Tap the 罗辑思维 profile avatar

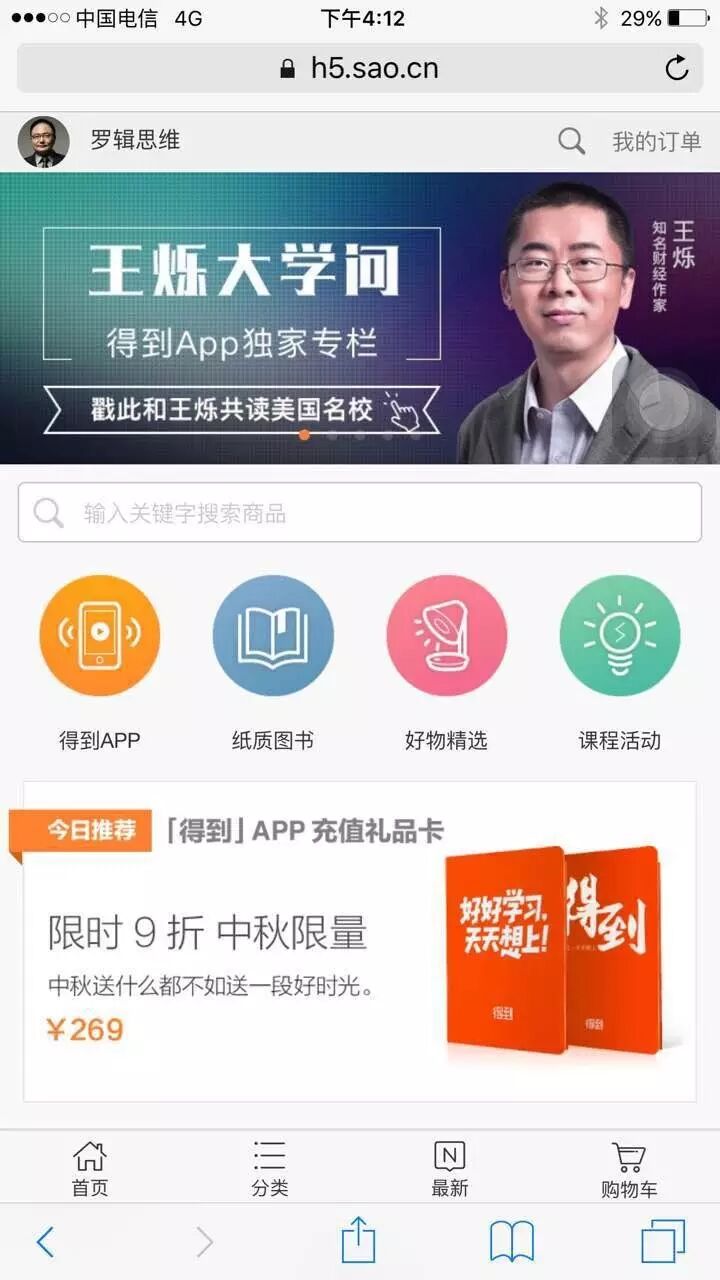[x=44, y=141]
